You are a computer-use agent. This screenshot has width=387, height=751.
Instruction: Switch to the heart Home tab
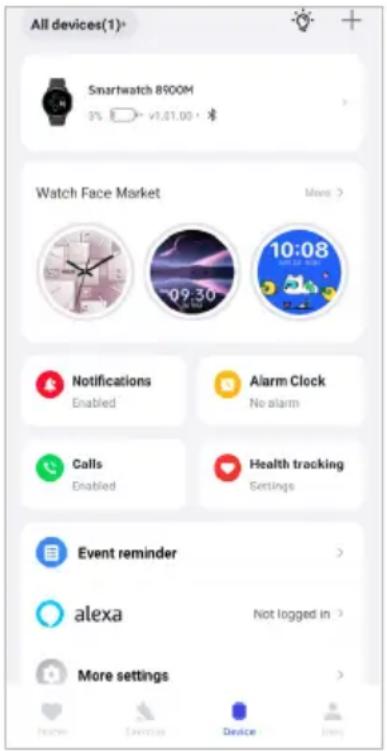coord(52,717)
